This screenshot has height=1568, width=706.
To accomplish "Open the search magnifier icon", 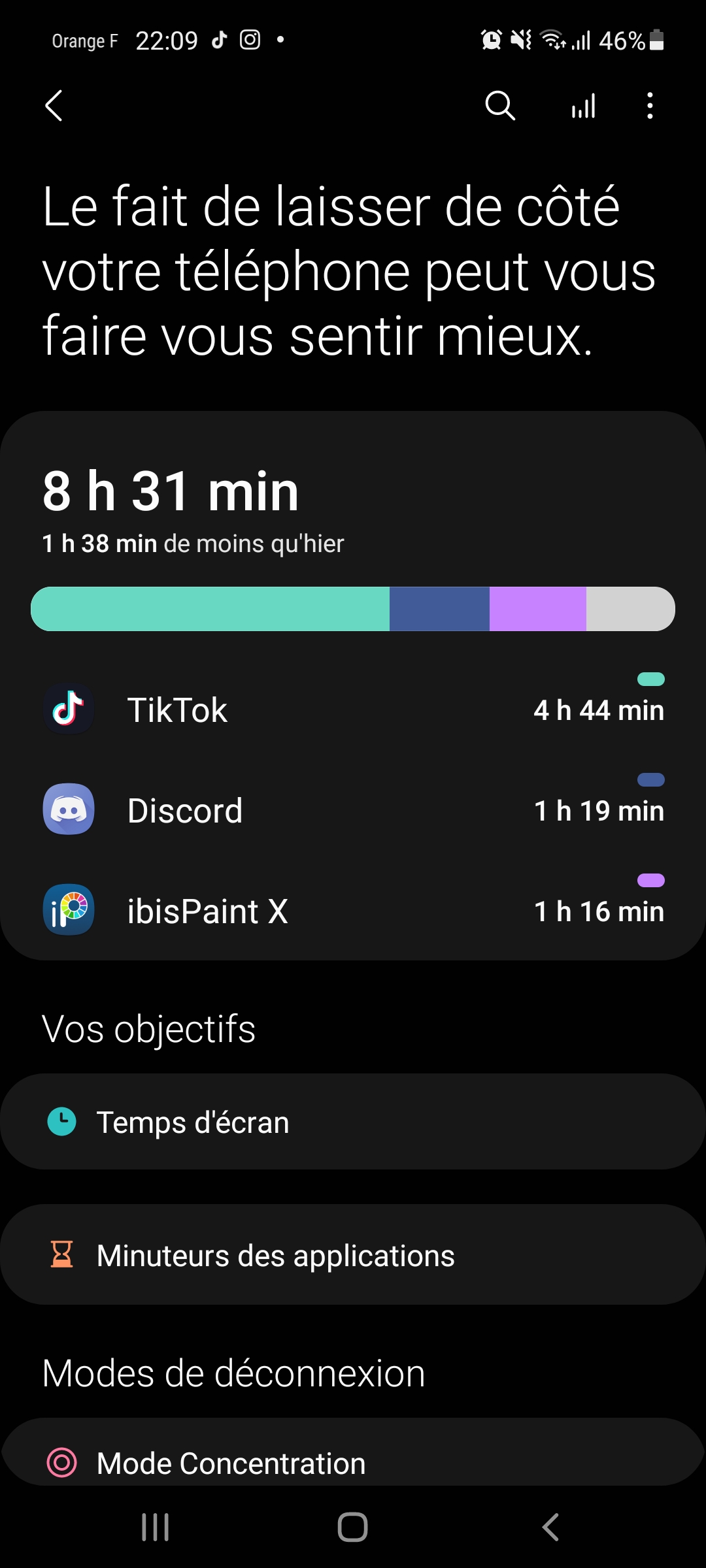I will point(500,106).
